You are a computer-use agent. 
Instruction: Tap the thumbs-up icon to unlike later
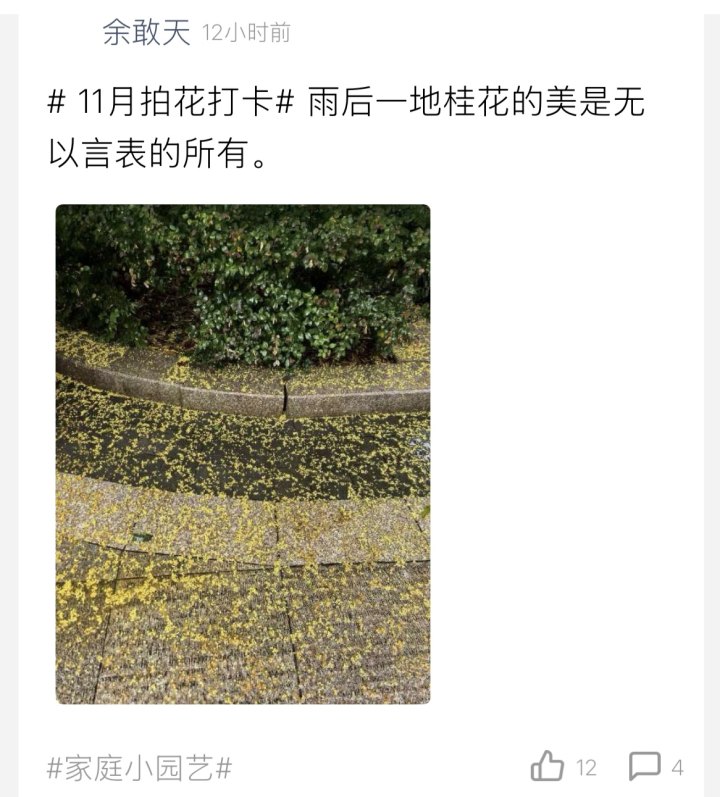(545, 765)
